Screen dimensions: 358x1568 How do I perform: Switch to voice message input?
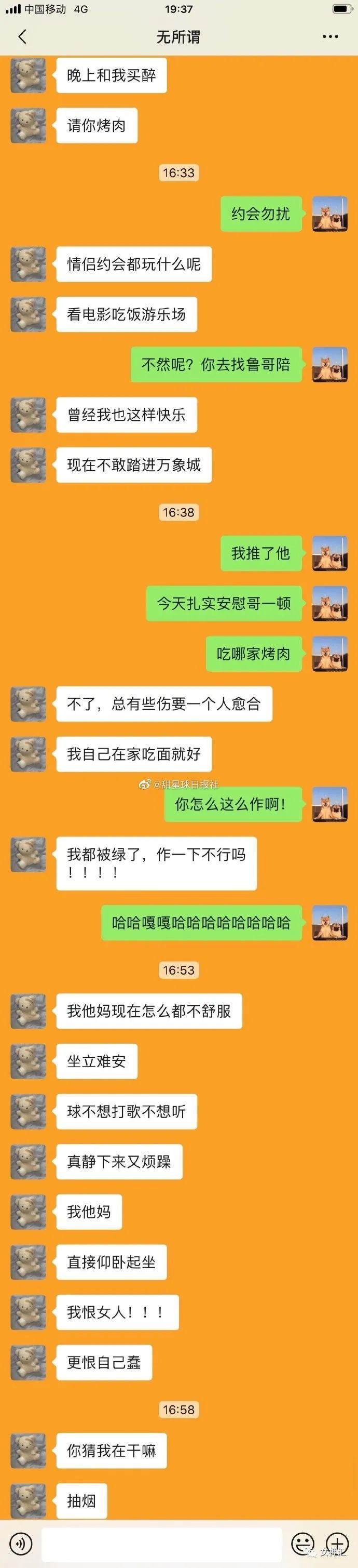pyautogui.click(x=21, y=1544)
